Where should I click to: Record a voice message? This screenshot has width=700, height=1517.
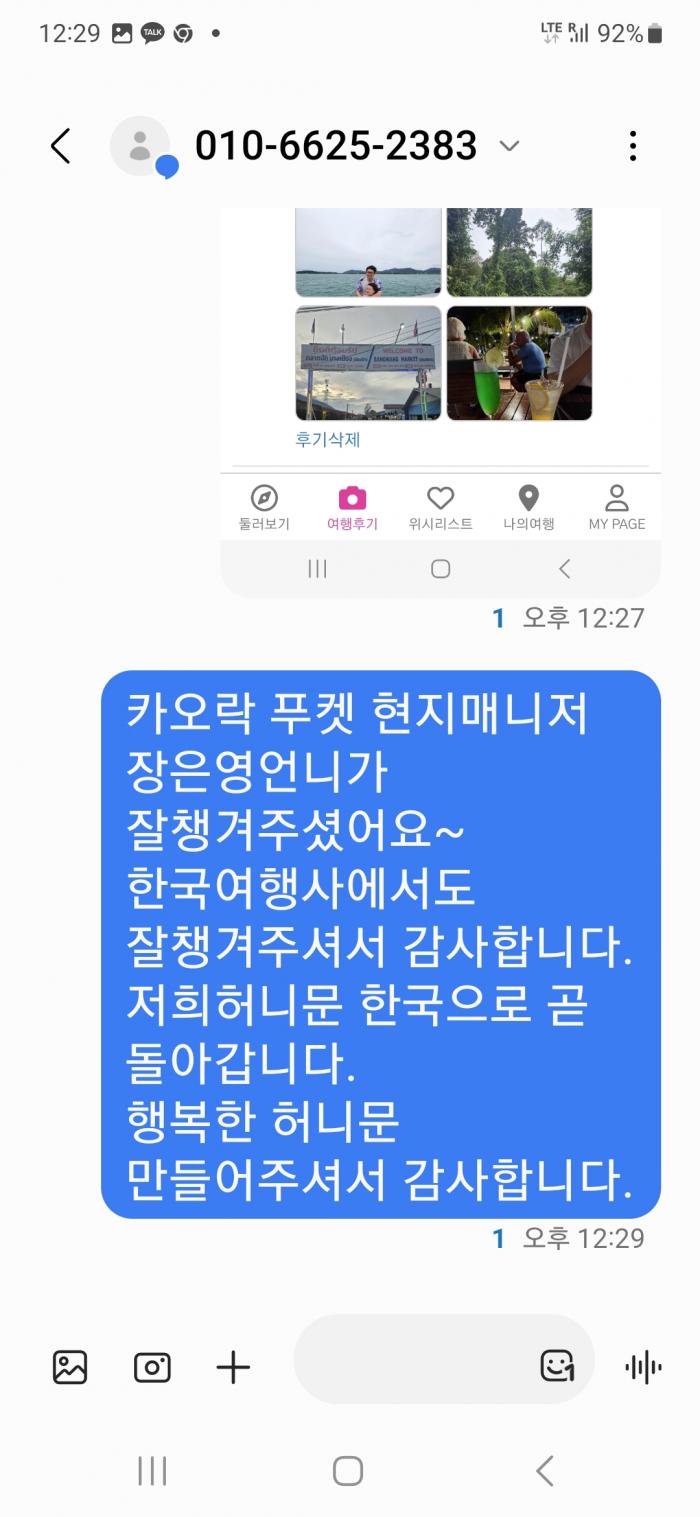coord(643,1366)
